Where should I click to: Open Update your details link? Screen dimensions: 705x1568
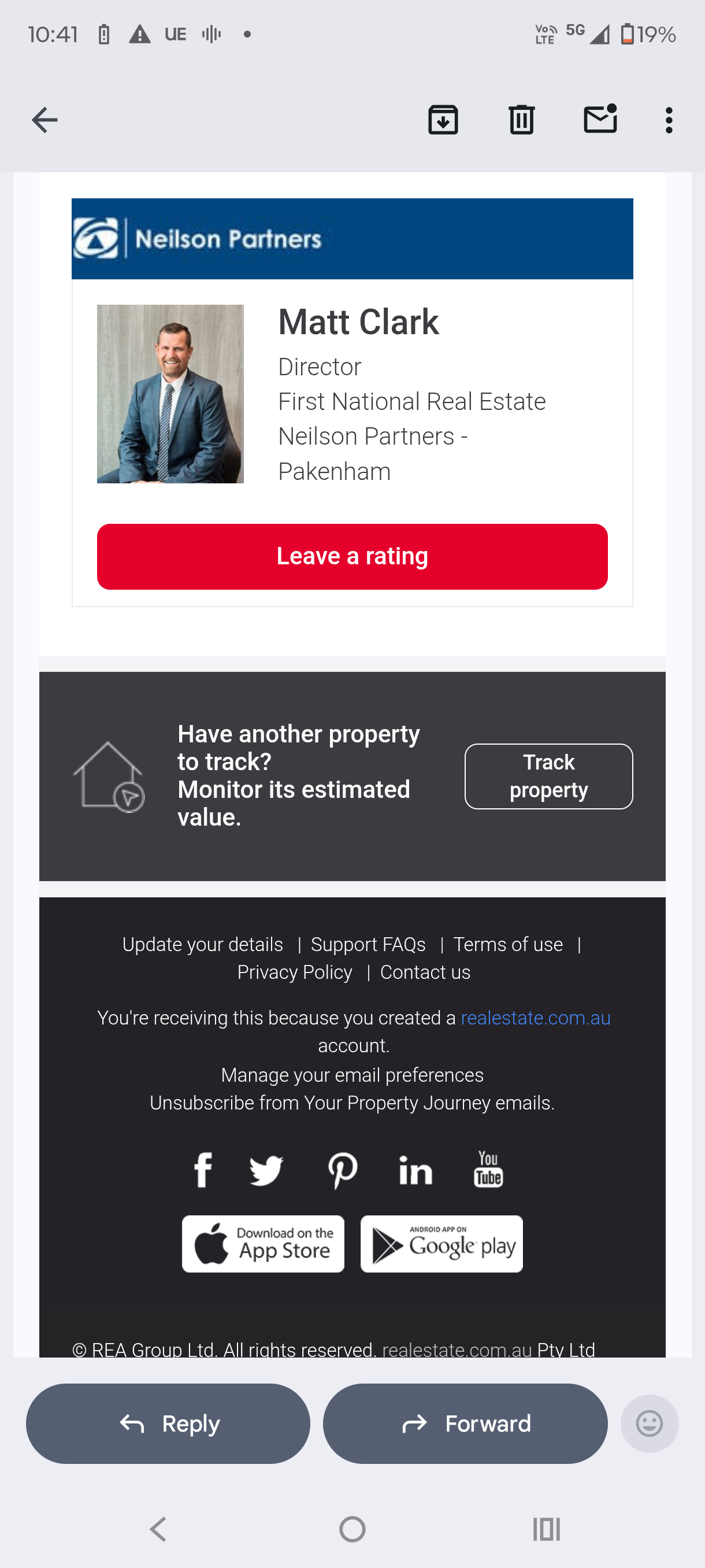[x=203, y=944]
